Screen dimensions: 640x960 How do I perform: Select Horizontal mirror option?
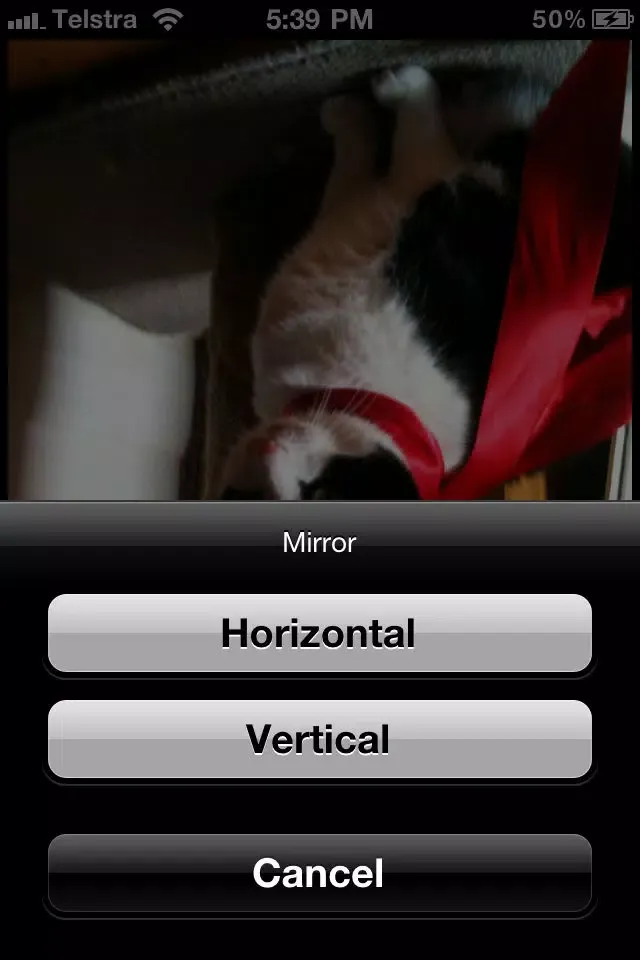coord(320,633)
